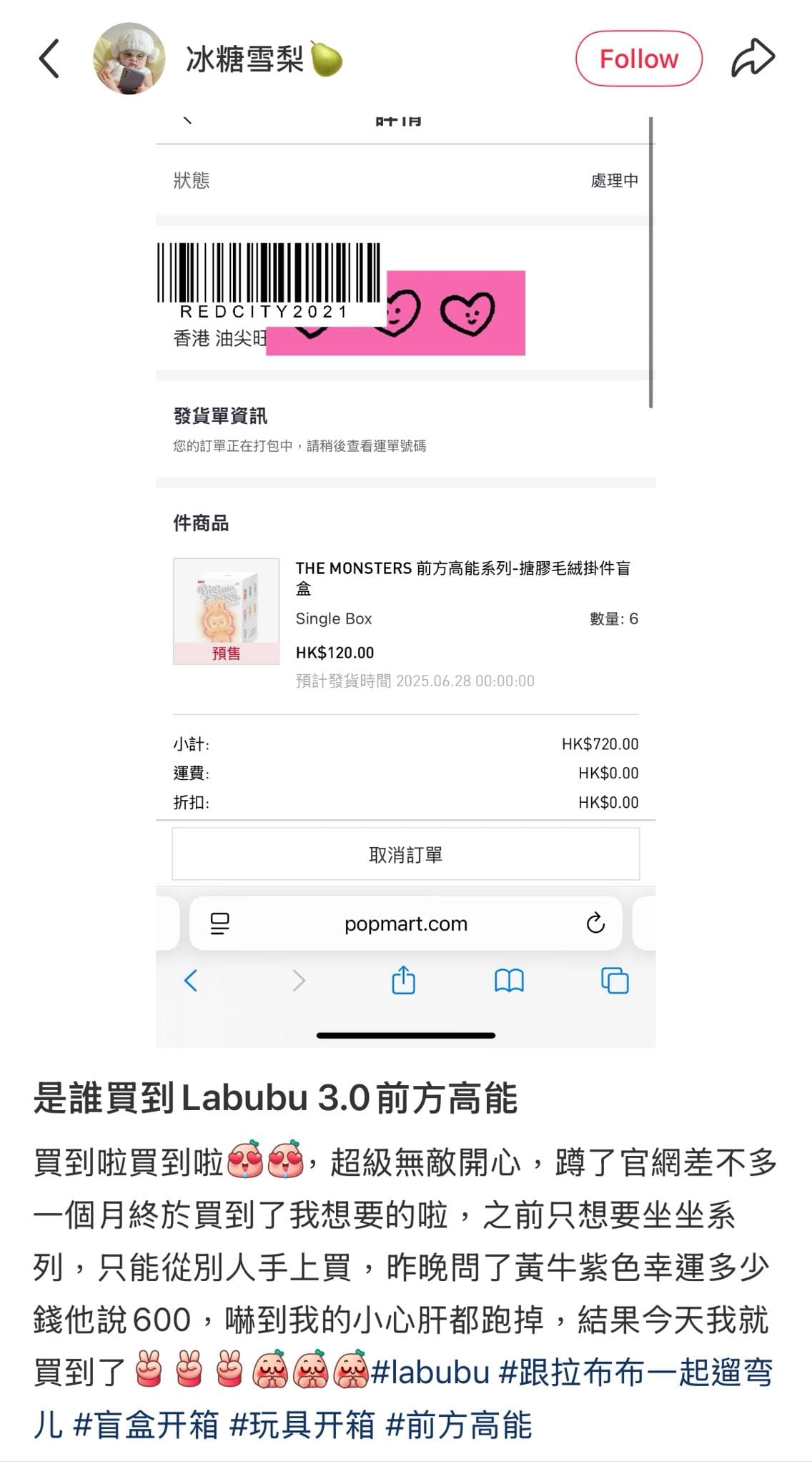Open the #盲盒开箱 hashtag
The image size is (812, 1464).
pos(146,1425)
